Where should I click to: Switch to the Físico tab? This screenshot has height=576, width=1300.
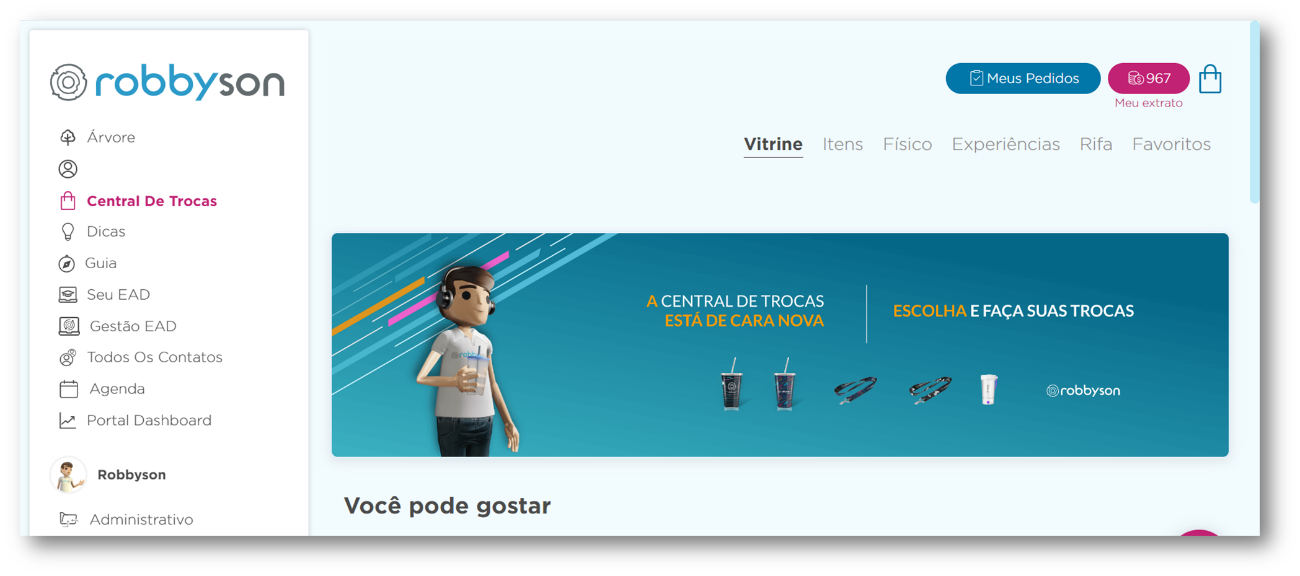[907, 144]
